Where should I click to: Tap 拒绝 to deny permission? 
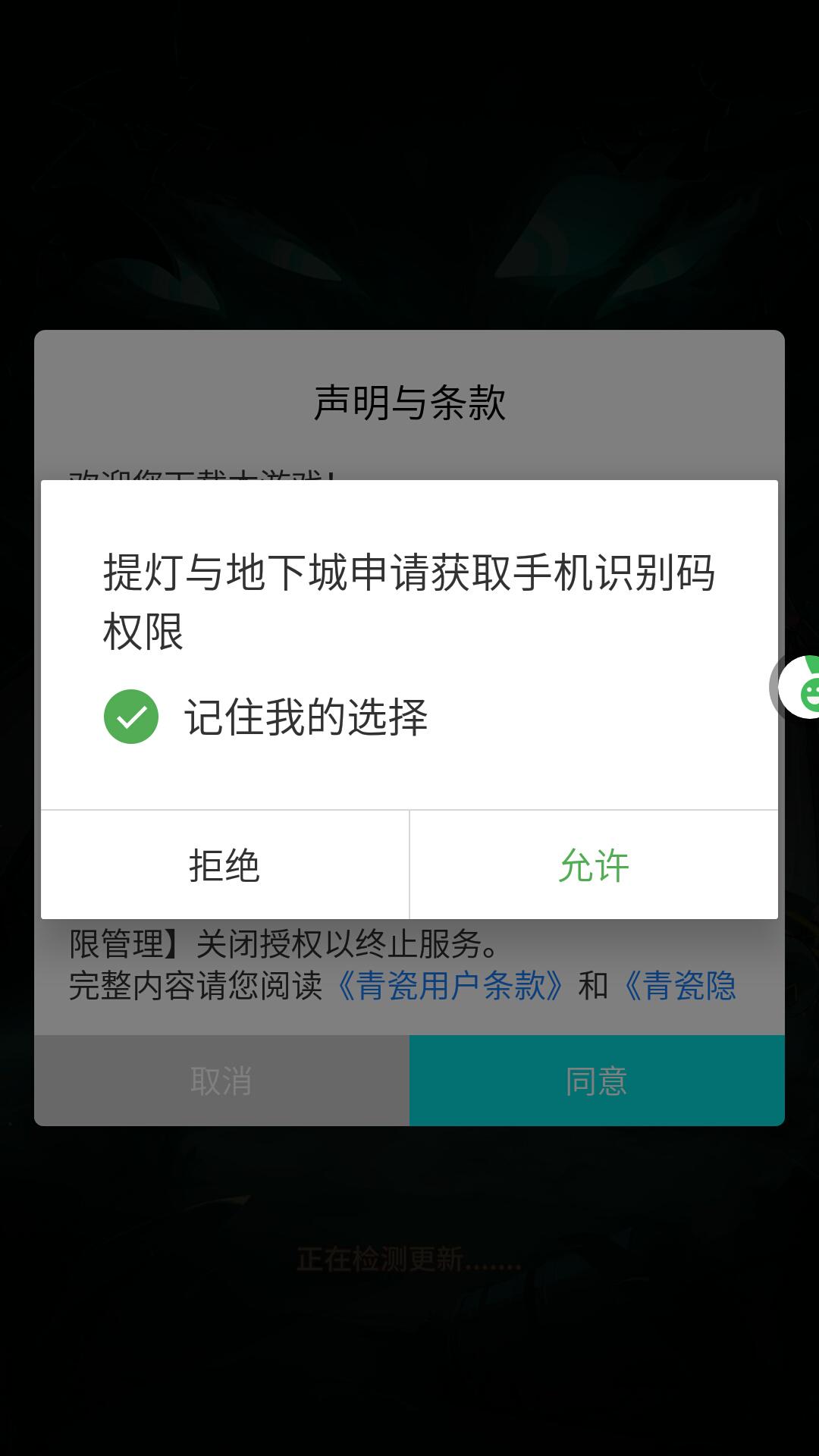point(224,865)
